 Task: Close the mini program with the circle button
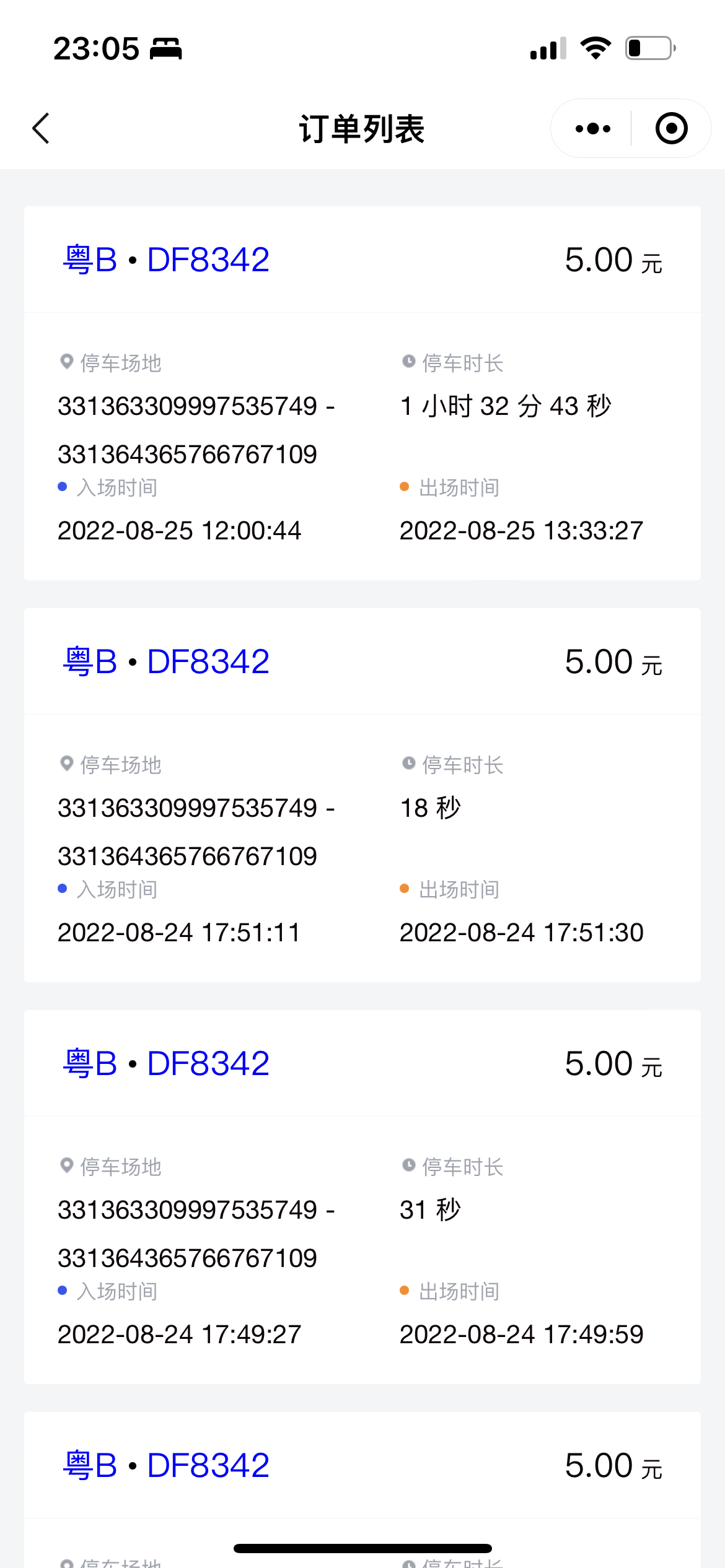click(671, 129)
